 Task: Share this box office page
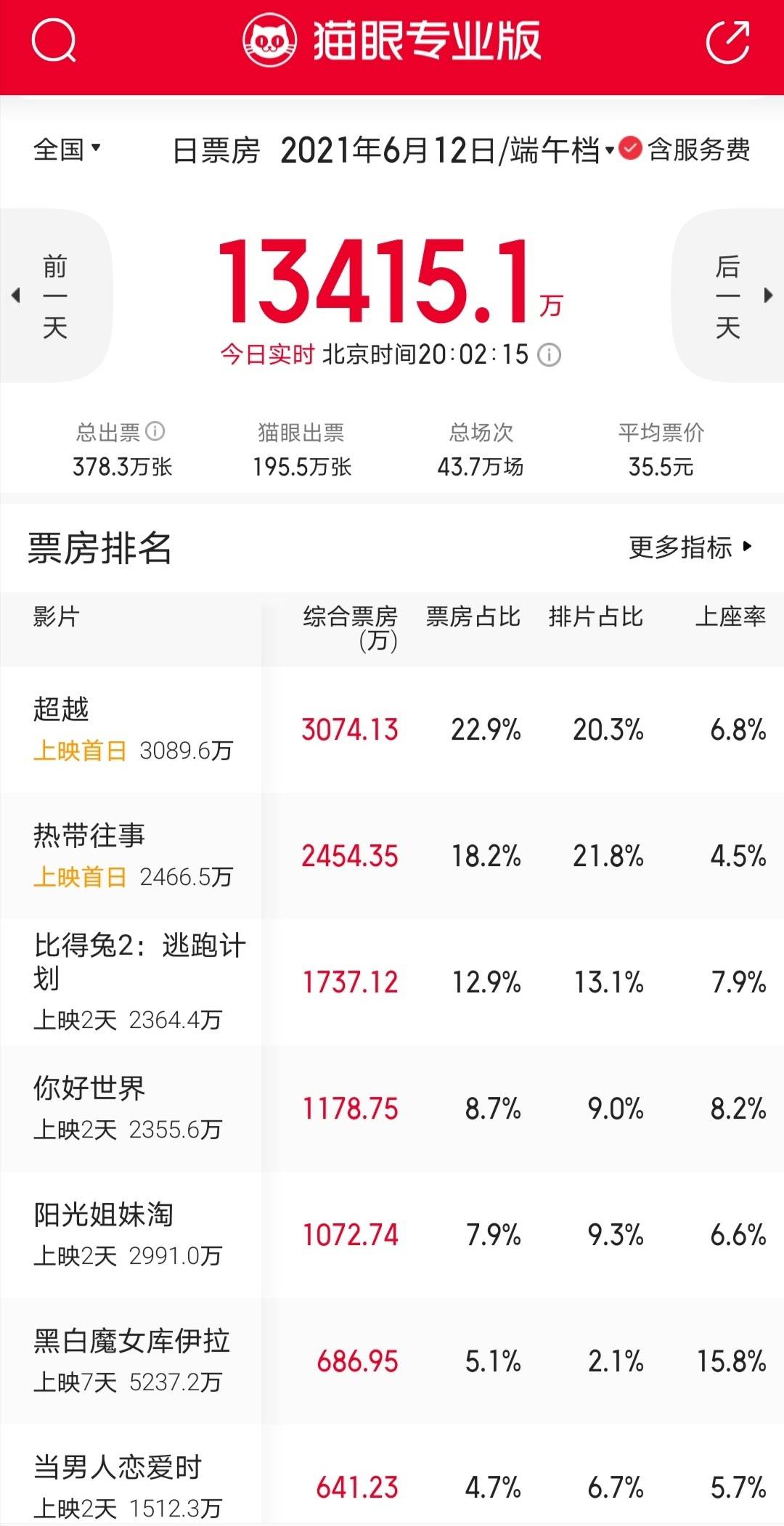tap(727, 42)
